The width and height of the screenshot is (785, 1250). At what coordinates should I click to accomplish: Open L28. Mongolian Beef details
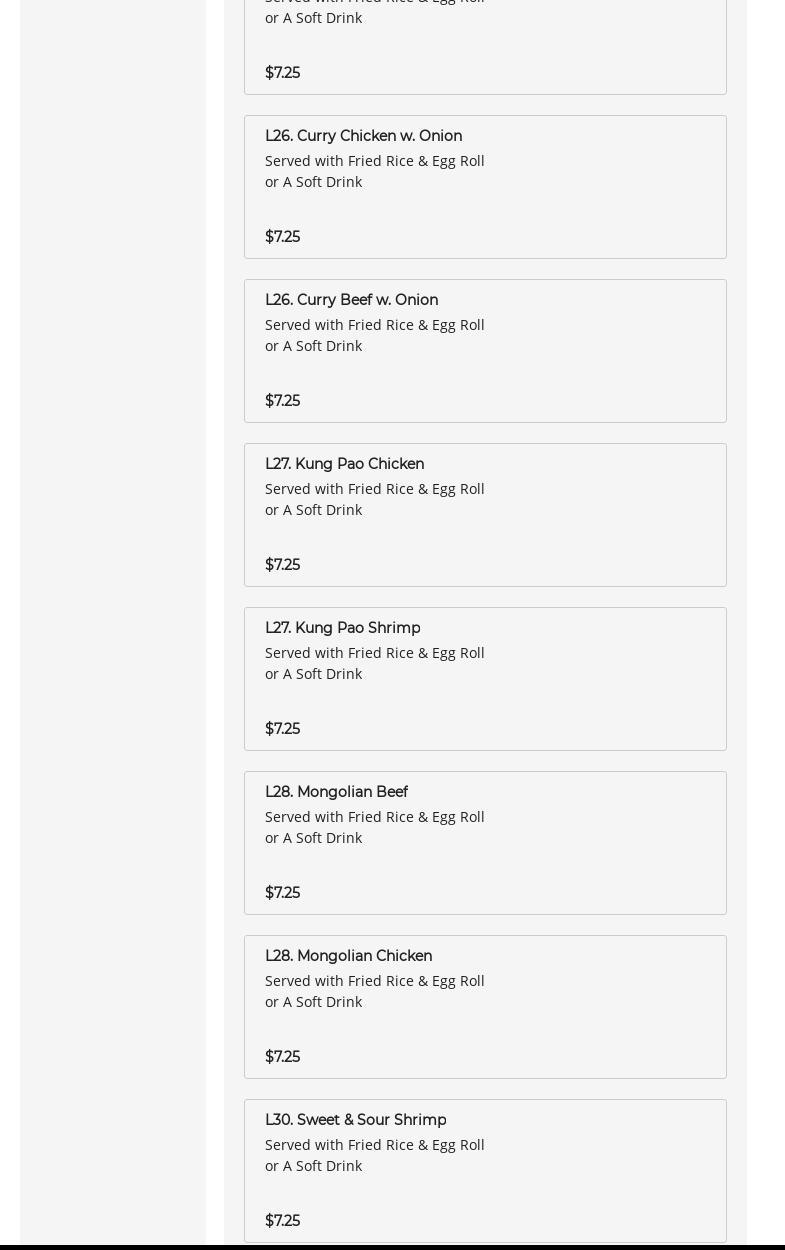point(484,843)
